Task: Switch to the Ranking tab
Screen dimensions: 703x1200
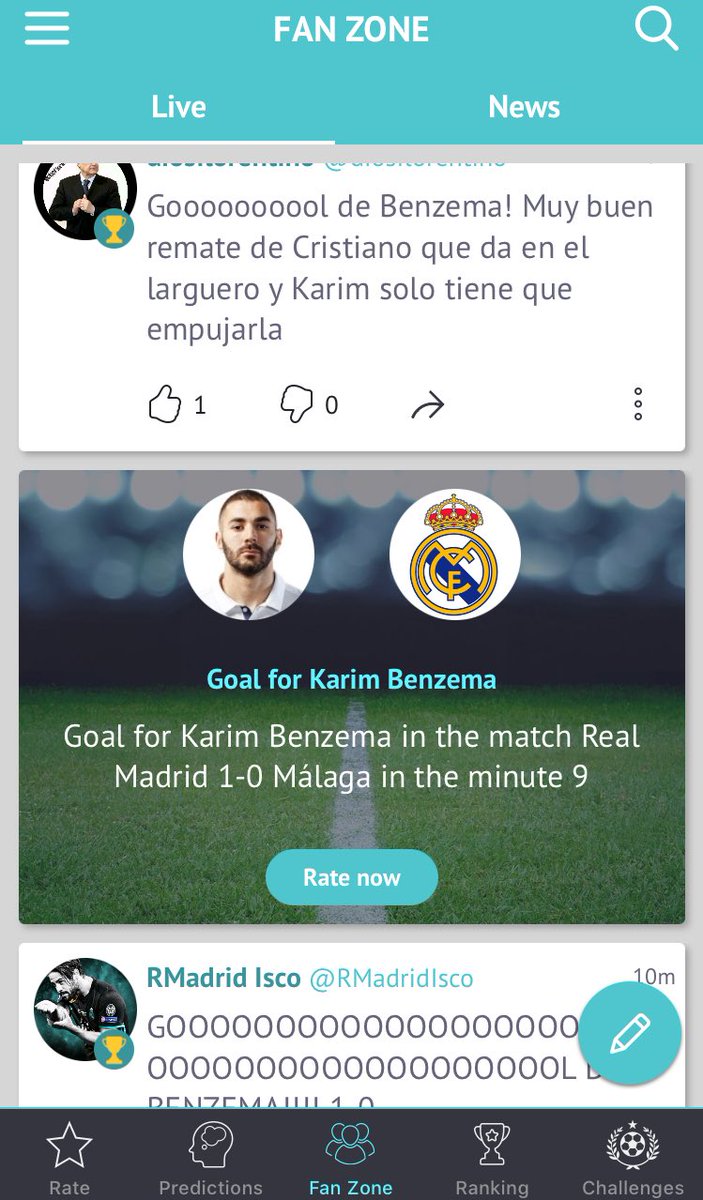Action: (491, 1158)
